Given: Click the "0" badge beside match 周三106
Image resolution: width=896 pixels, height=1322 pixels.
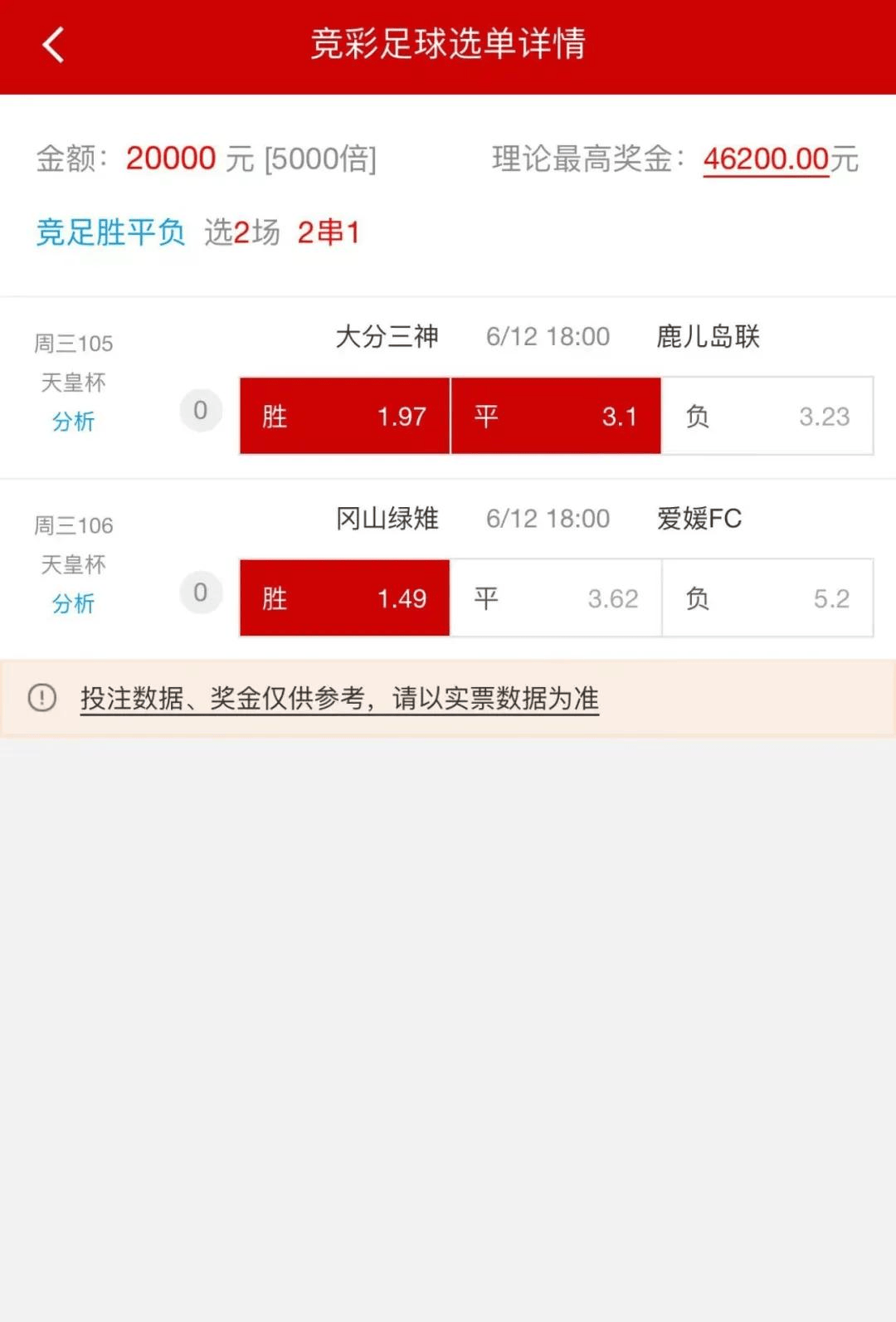Looking at the screenshot, I should (200, 593).
